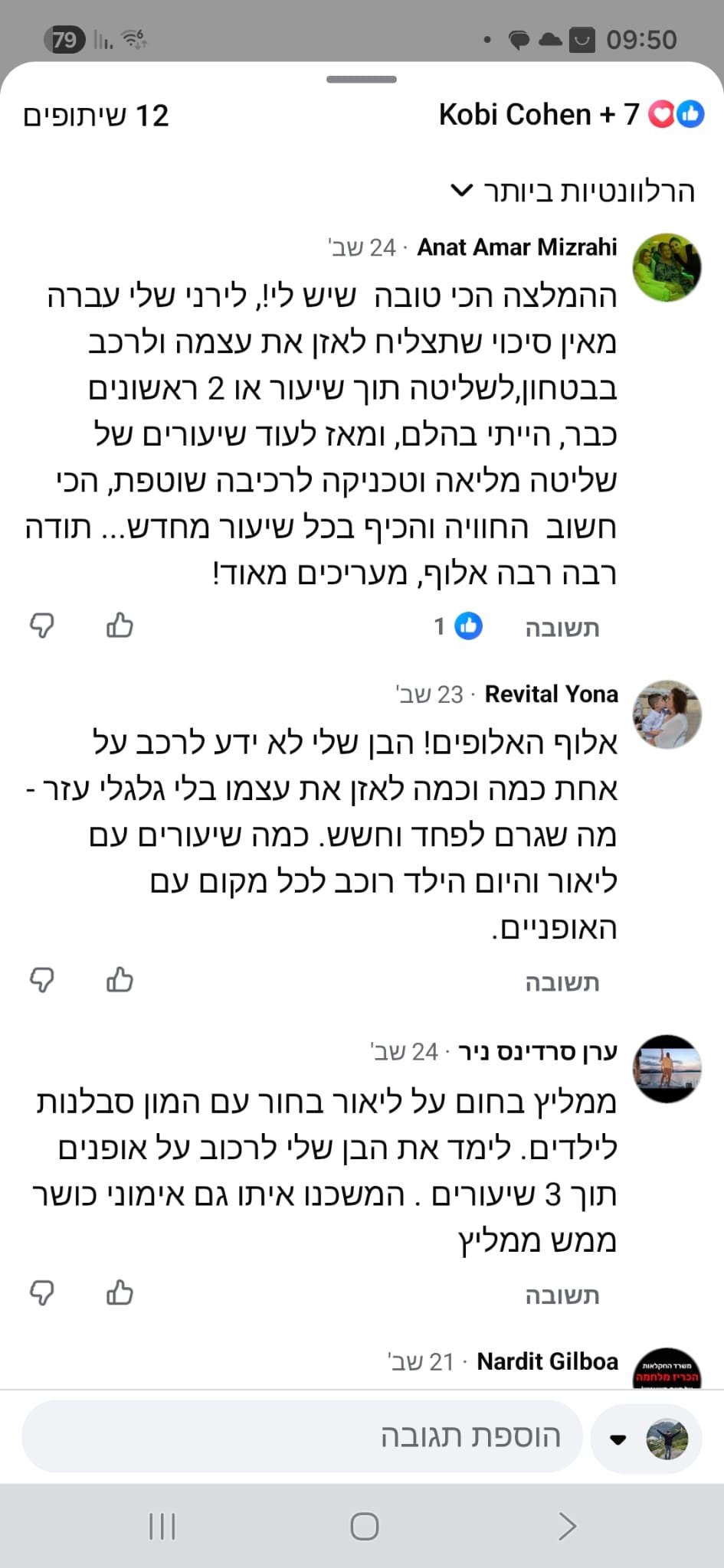The height and width of the screenshot is (1568, 724).
Task: Open Anat Amar Mizrahi's profile picture
Action: pyautogui.click(x=667, y=267)
